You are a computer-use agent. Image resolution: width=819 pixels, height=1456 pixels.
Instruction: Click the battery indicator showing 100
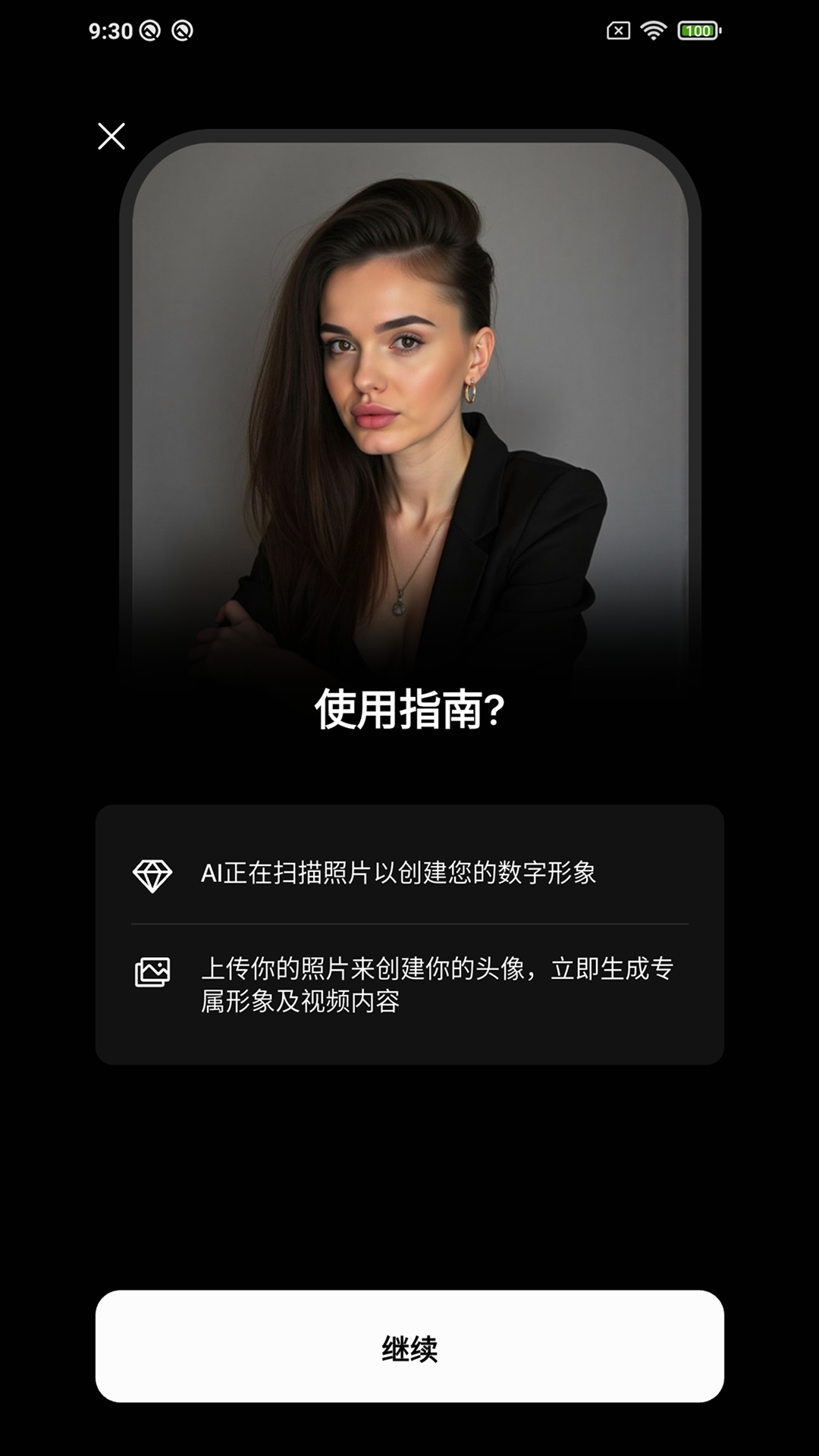(695, 32)
